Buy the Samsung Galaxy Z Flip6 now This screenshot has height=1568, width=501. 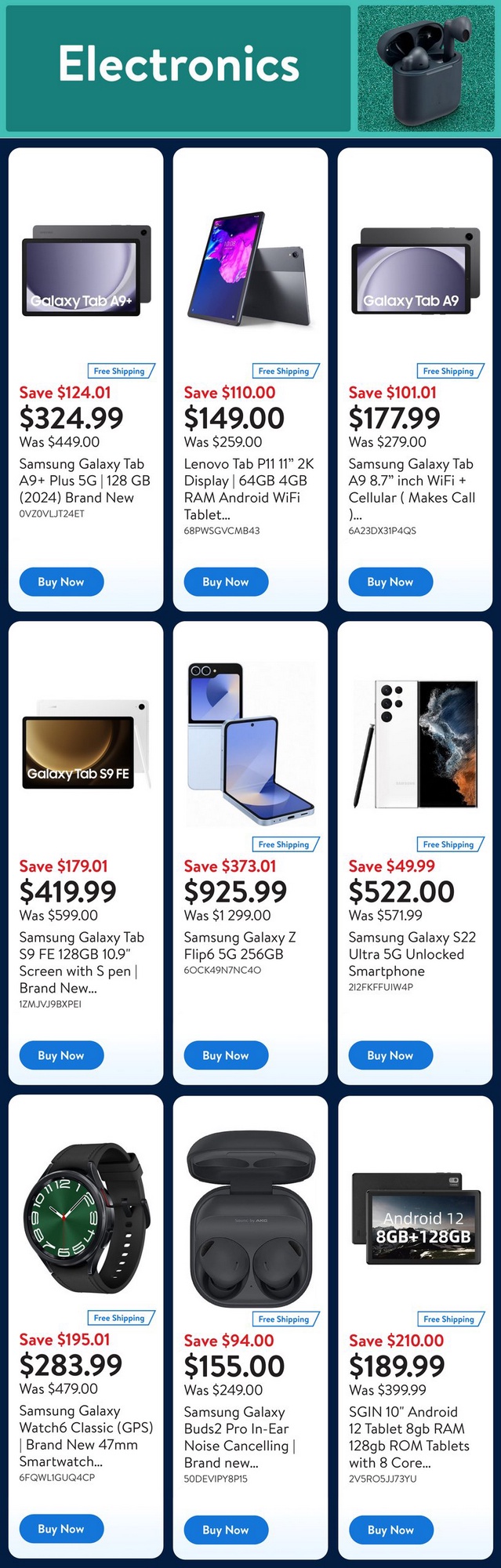tap(226, 1055)
